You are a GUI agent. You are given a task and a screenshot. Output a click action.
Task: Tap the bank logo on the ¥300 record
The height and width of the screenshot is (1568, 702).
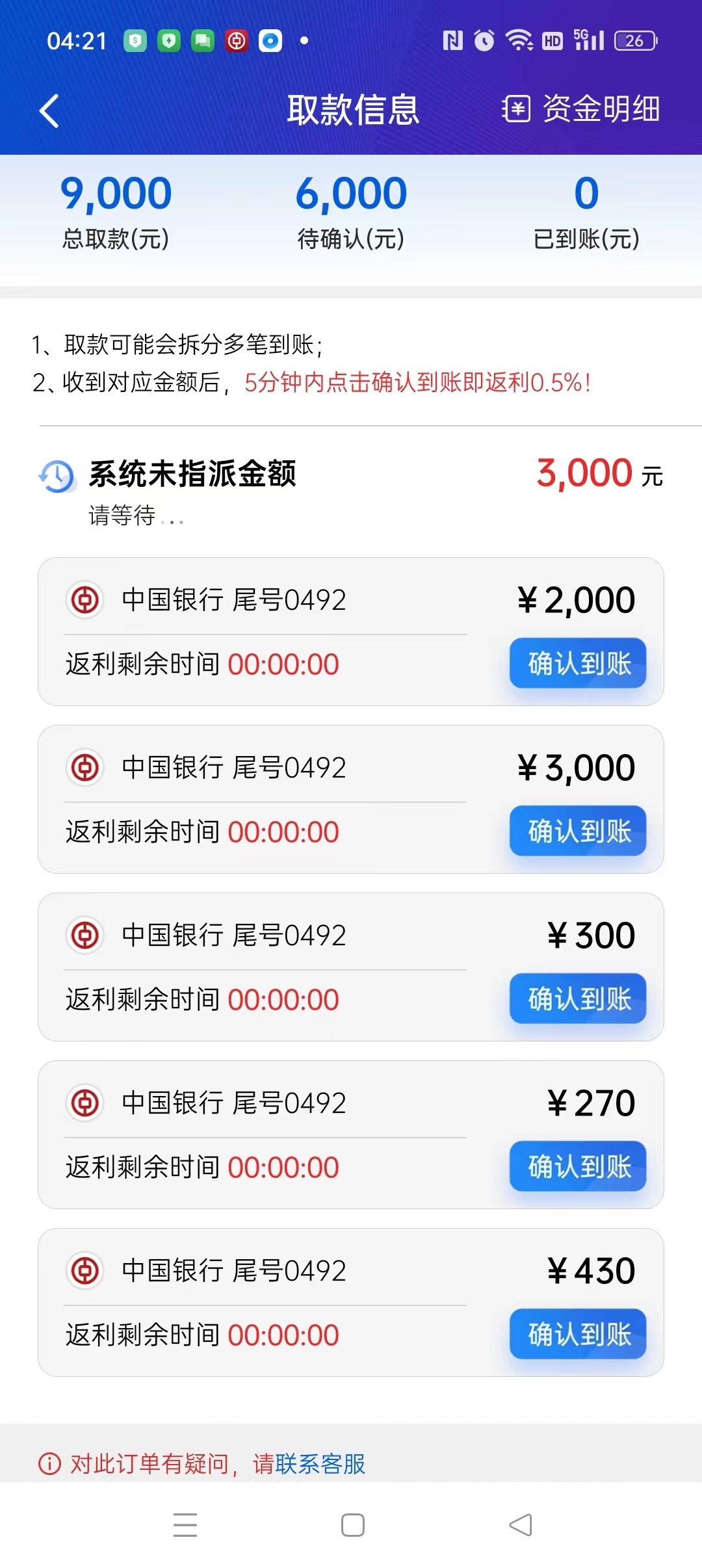coord(85,934)
